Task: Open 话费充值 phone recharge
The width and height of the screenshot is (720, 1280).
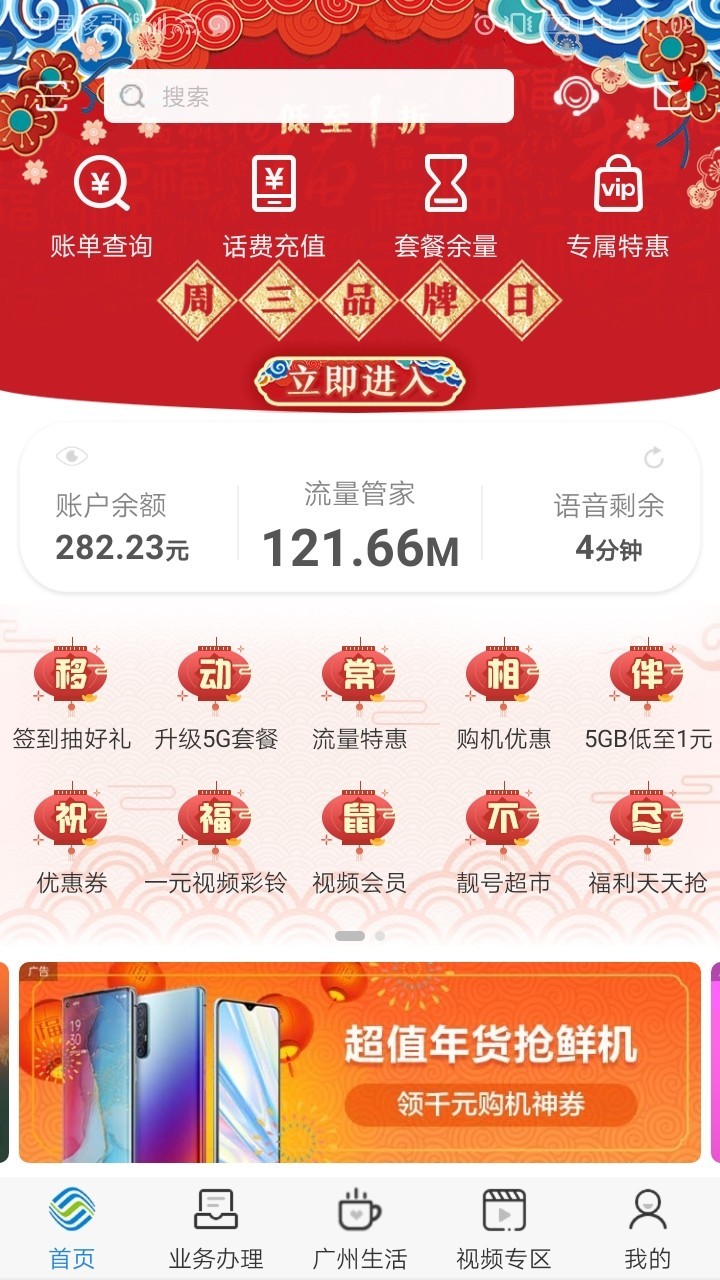Action: pos(274,206)
